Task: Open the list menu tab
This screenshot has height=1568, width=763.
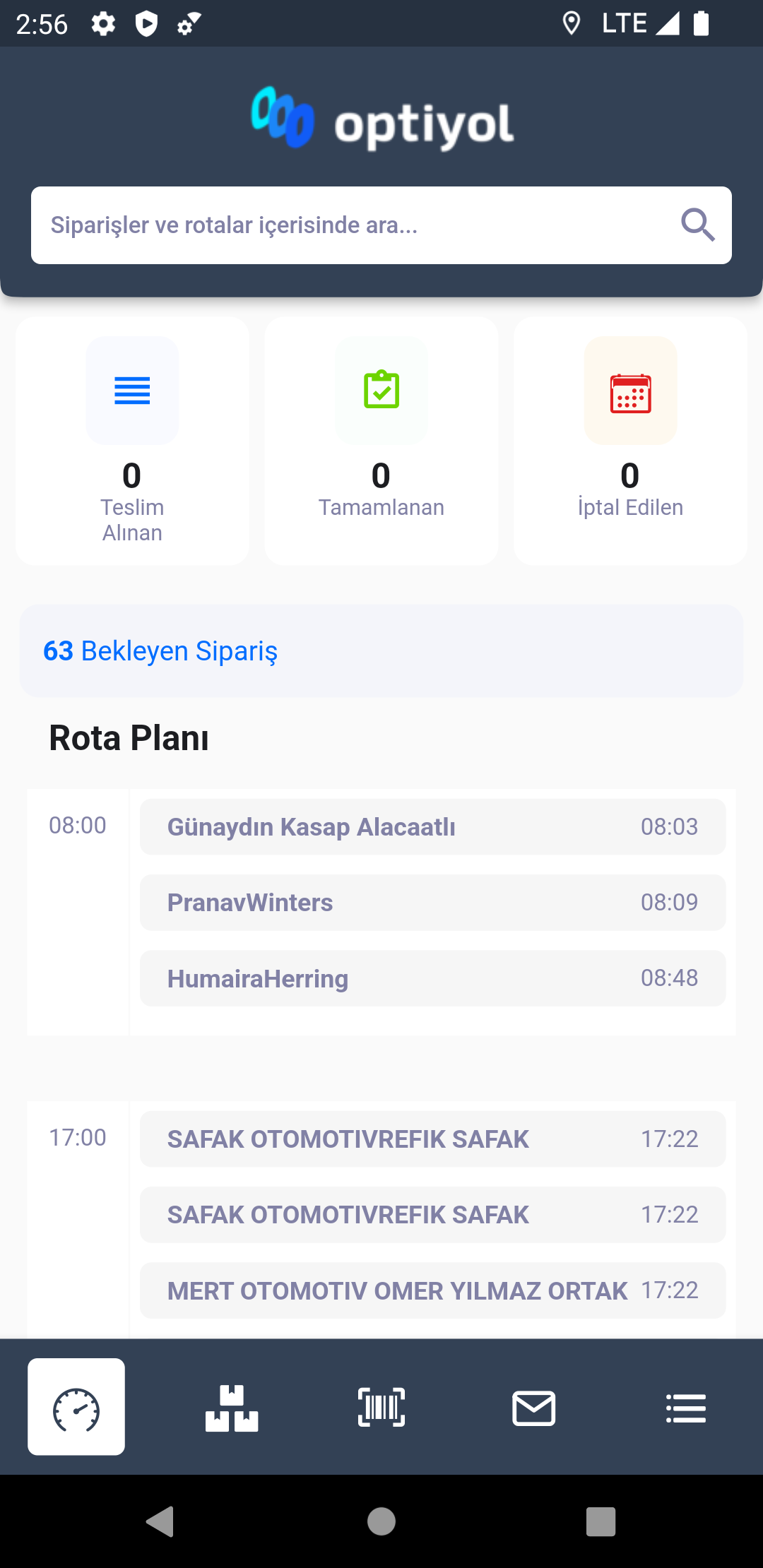Action: (x=686, y=1408)
